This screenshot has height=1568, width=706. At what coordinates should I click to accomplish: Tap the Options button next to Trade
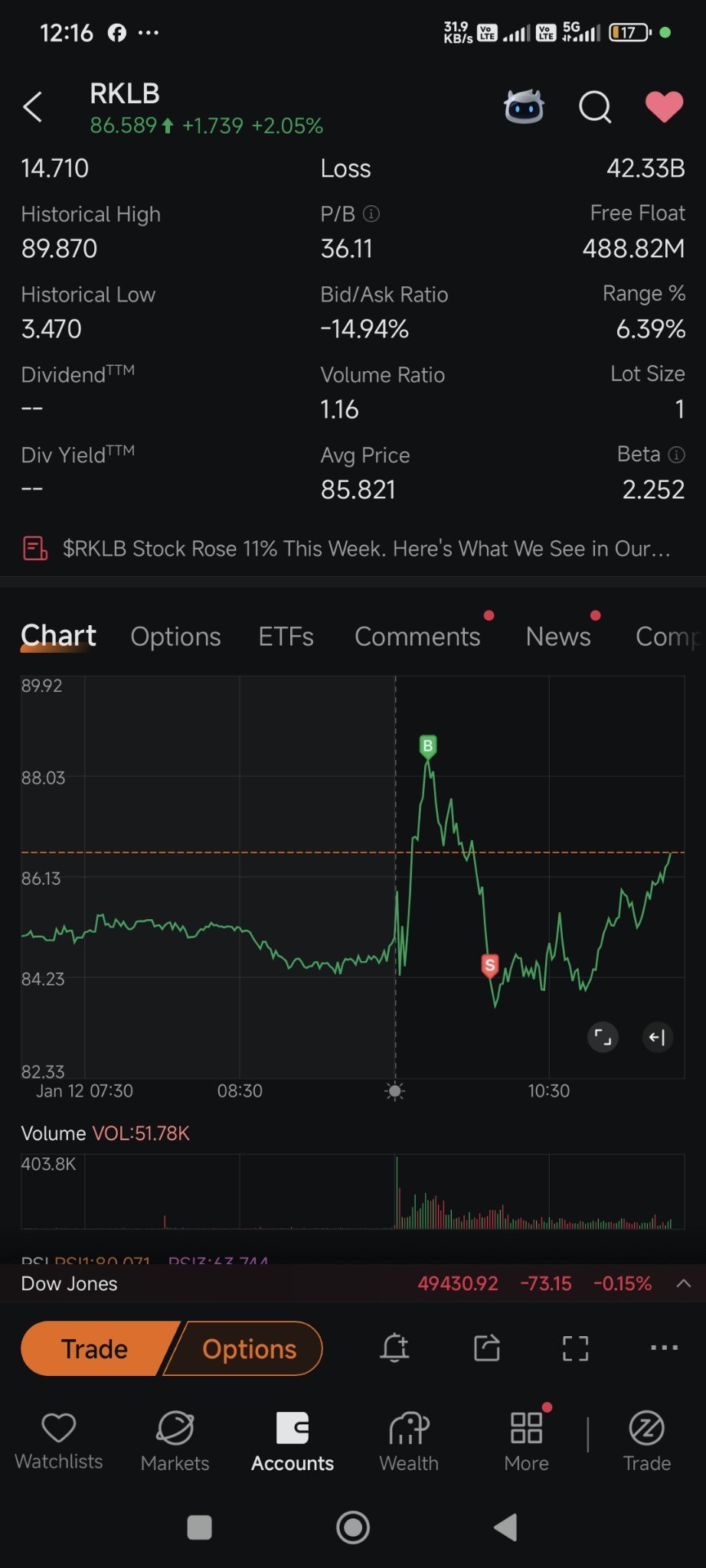coord(248,1348)
